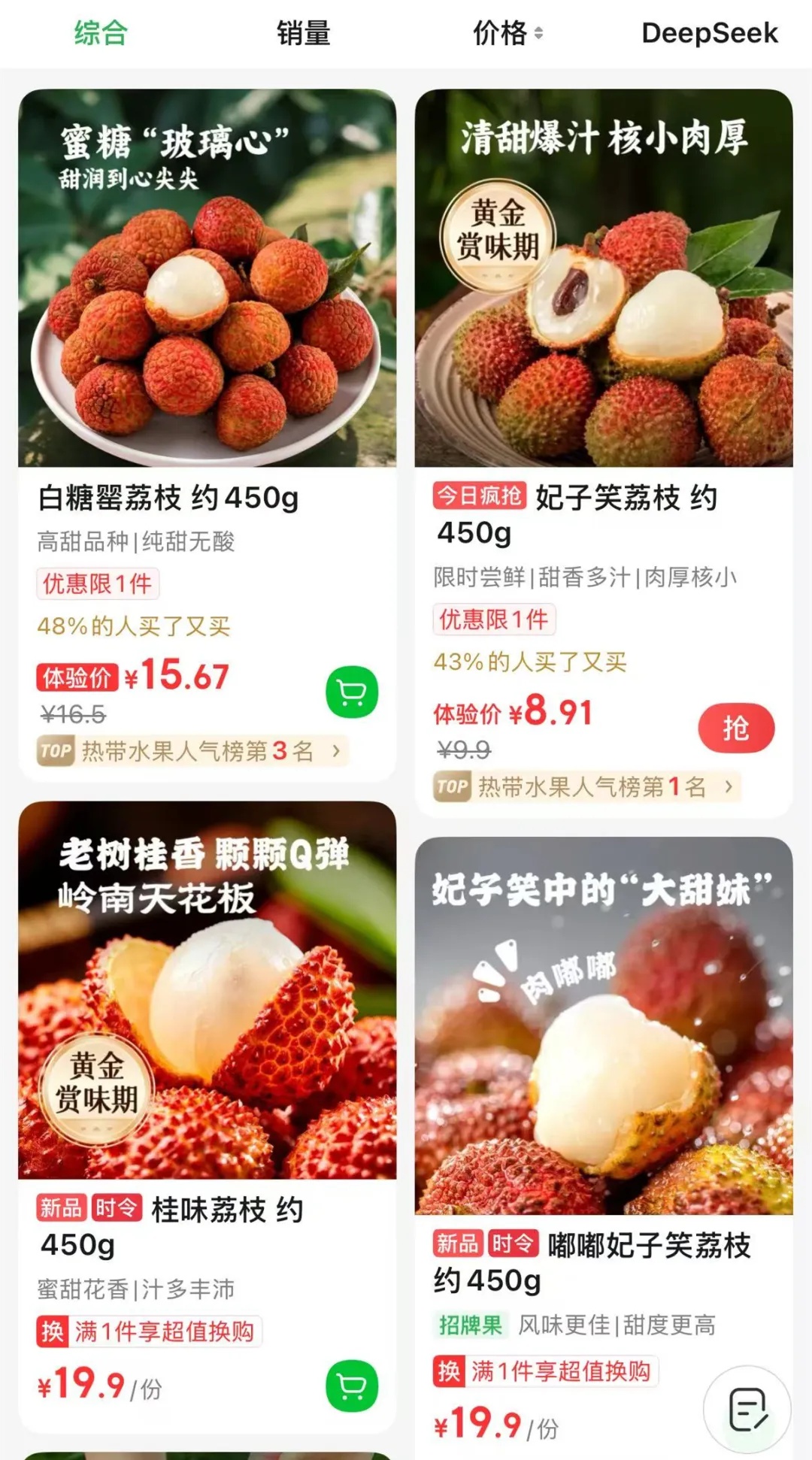View 热带水果人气榜第1名 ranking
Screen dimensions: 812x1460
point(588,786)
